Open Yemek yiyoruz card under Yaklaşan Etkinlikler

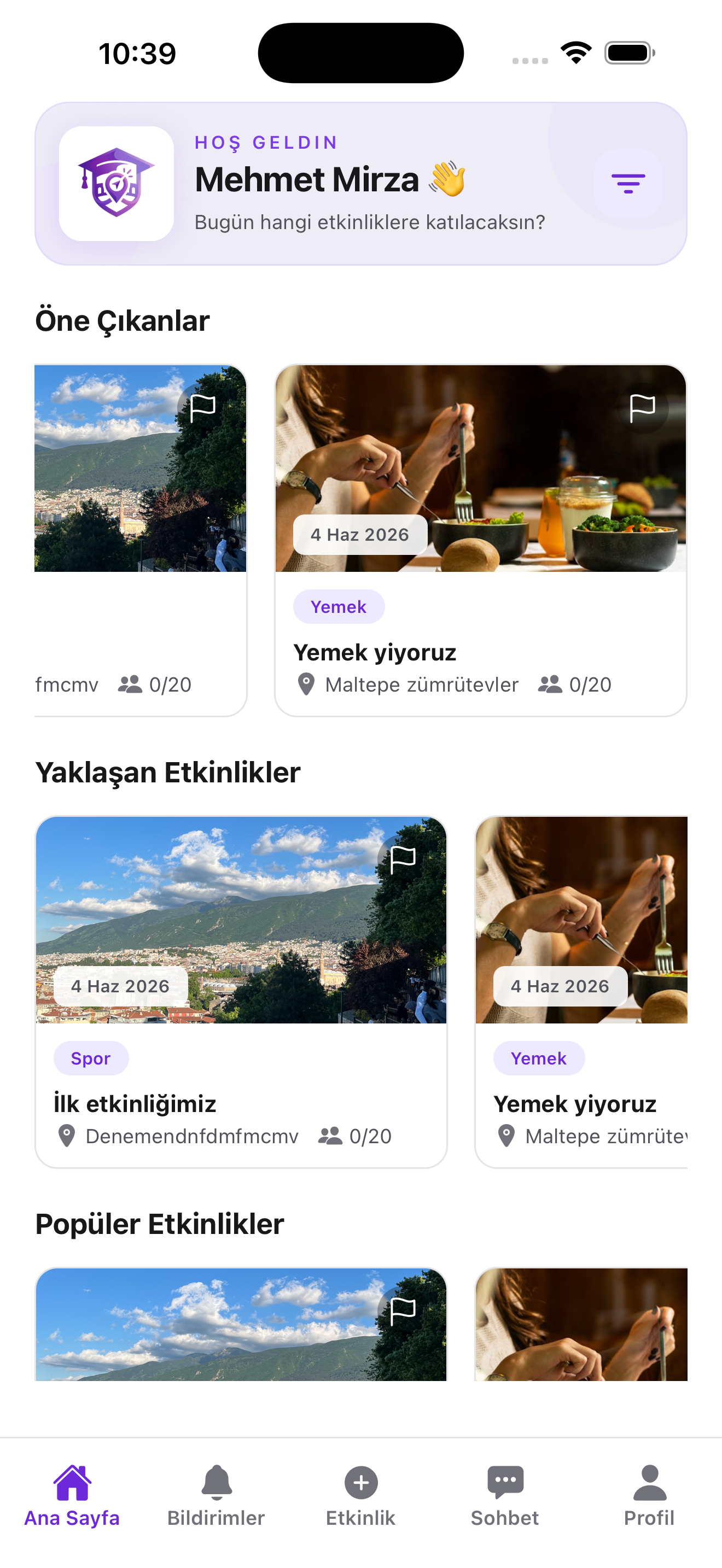click(581, 992)
